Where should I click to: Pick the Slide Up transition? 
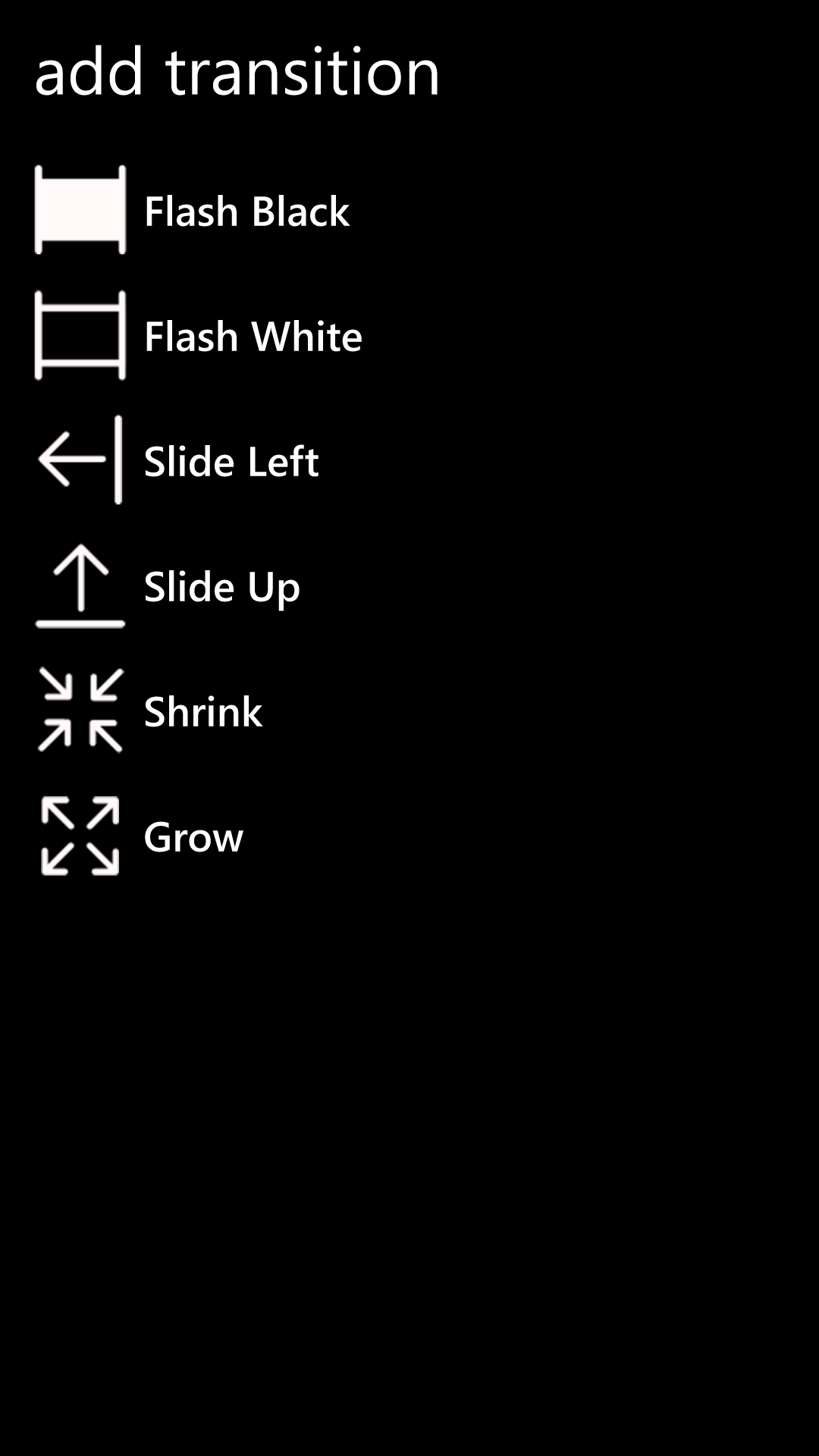click(x=221, y=586)
